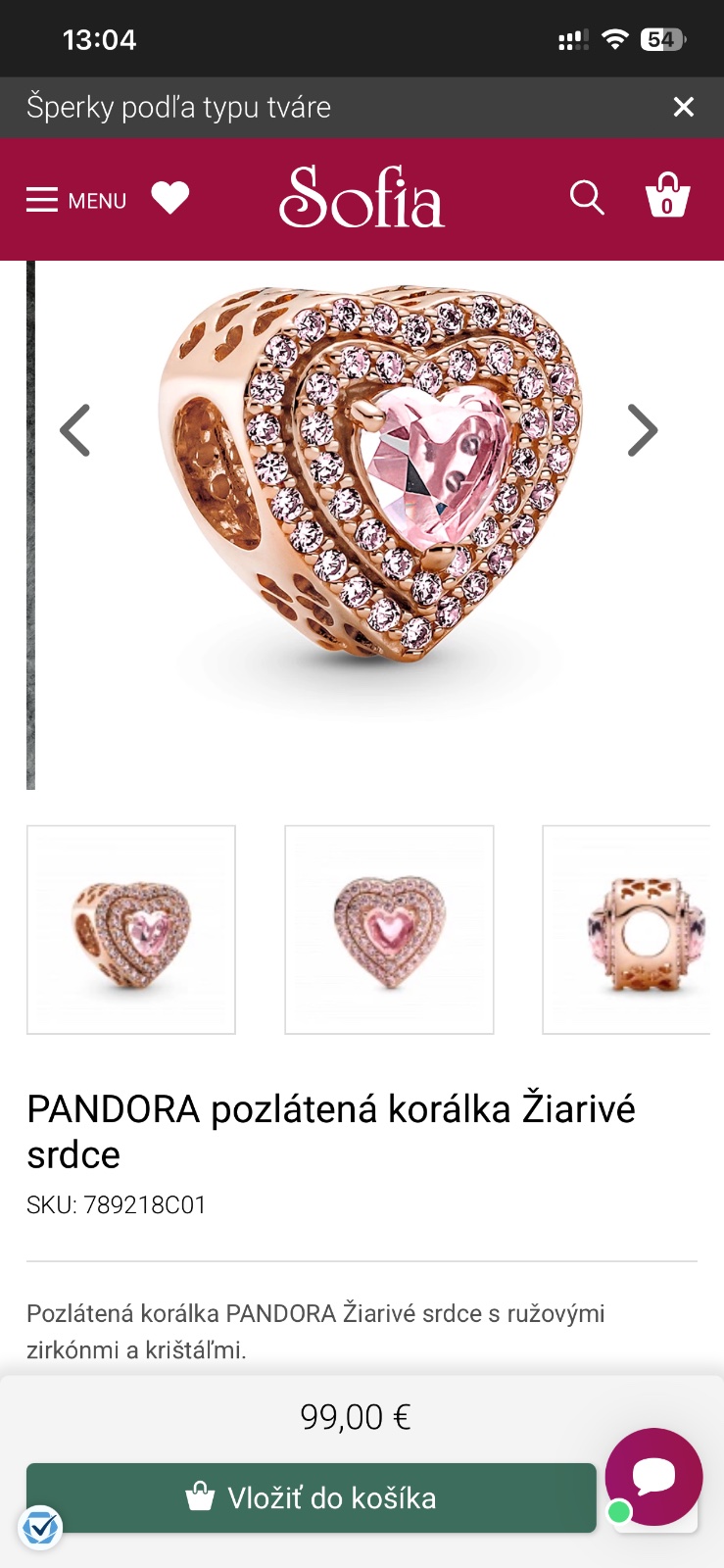Select first thumbnail of angled heart charm
Viewport: 724px width, 1568px height.
(131, 929)
